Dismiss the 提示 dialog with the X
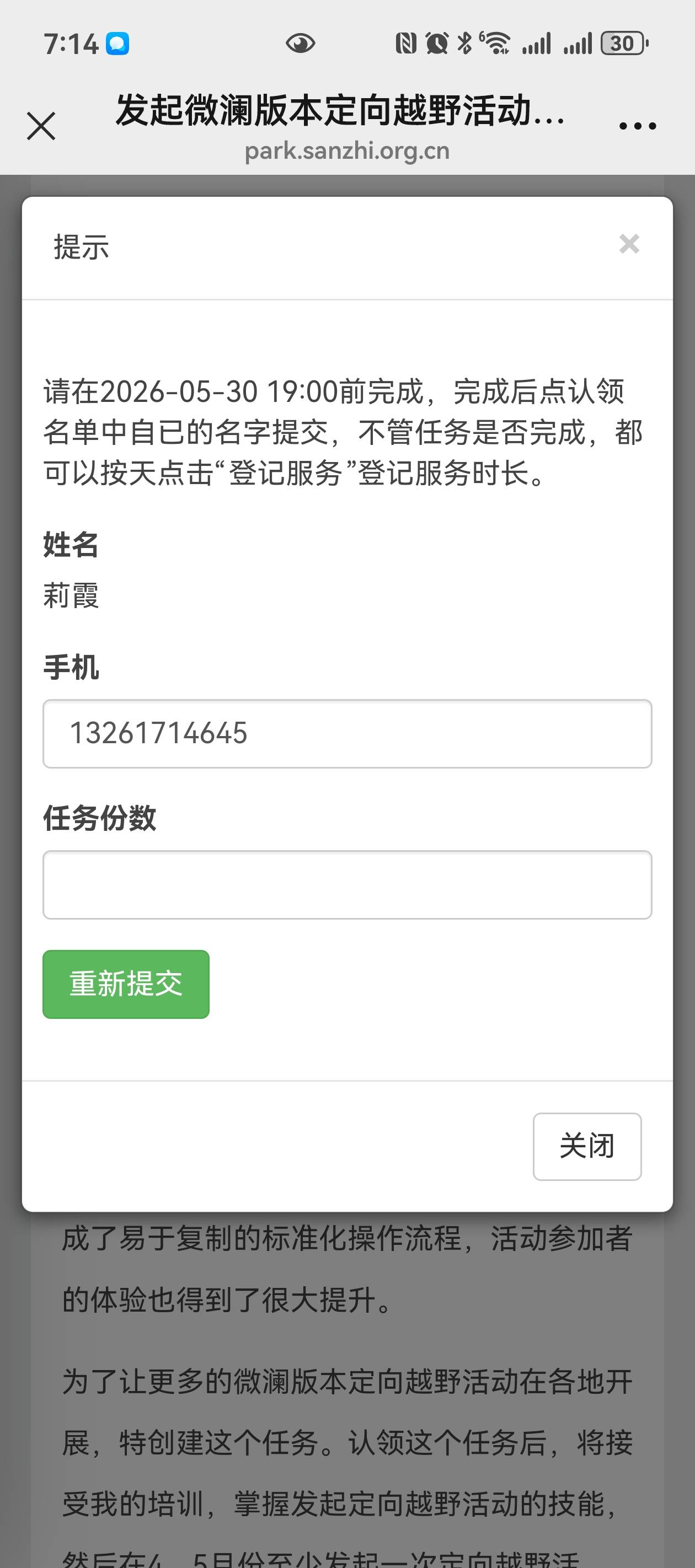The width and height of the screenshot is (695, 1568). tap(629, 244)
